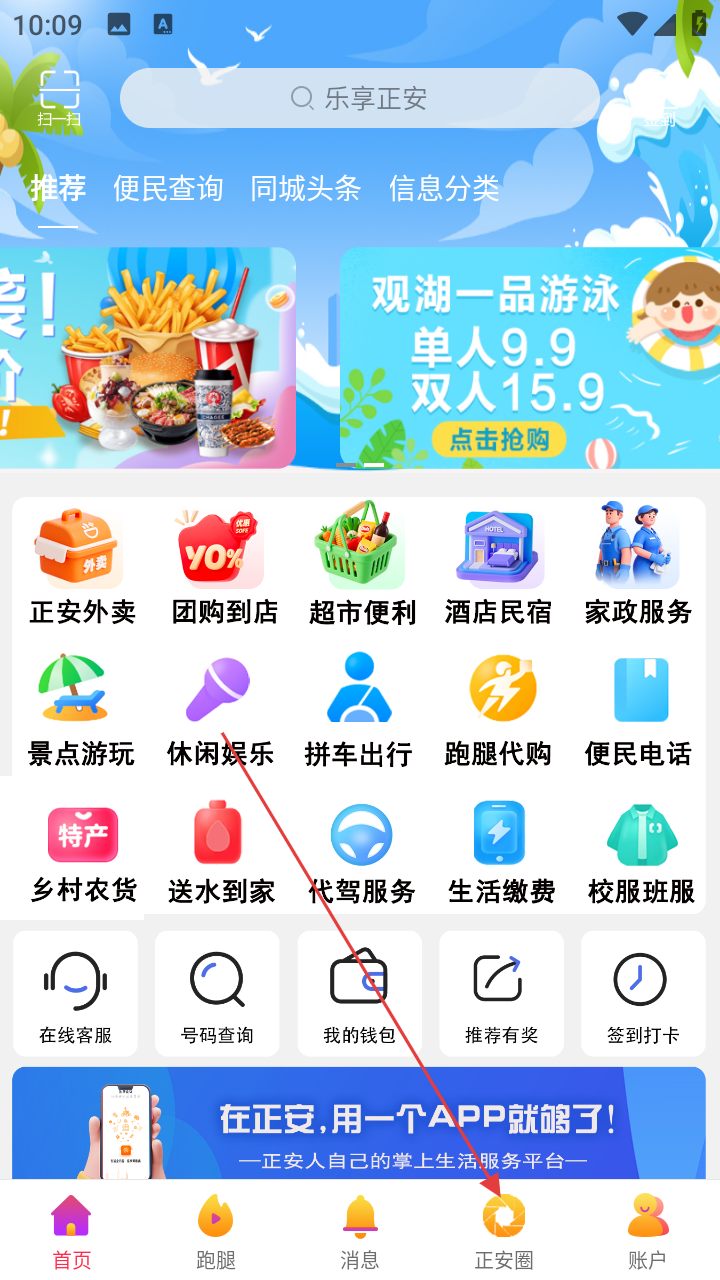The height and width of the screenshot is (1280, 720).
Task: Go to the 跑腿 bottom tab
Action: pos(215,1232)
